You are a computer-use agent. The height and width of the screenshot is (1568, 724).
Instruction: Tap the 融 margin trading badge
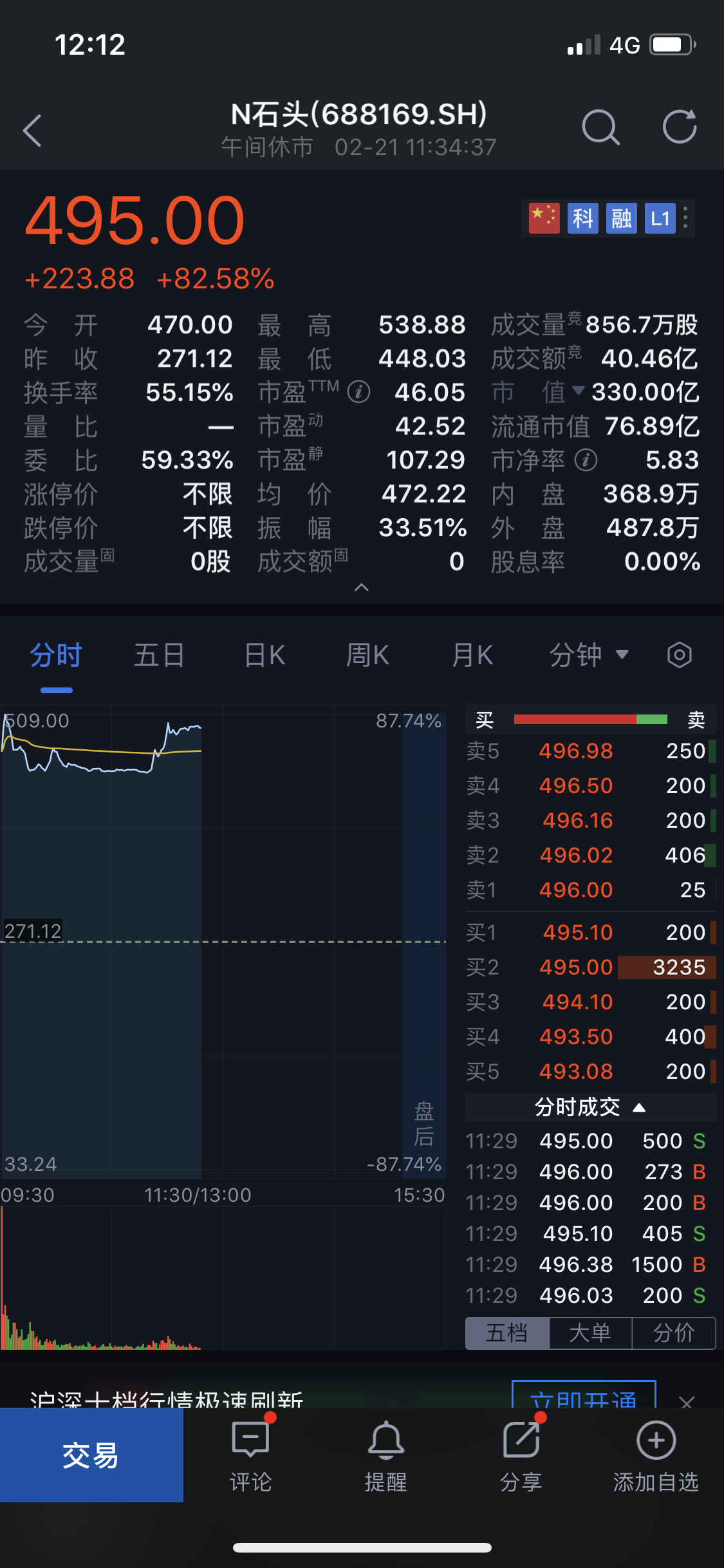(x=620, y=218)
